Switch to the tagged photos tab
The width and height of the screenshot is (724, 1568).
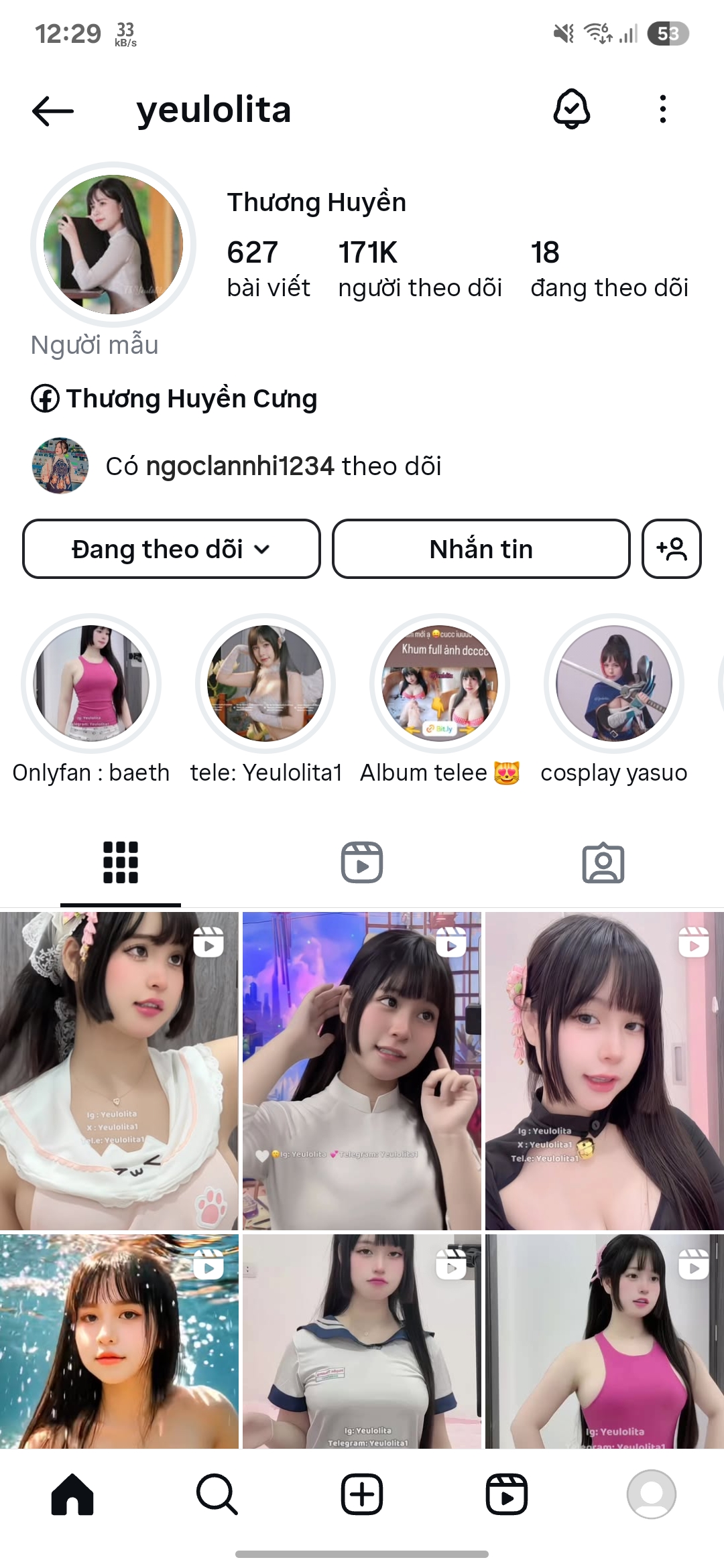(603, 862)
